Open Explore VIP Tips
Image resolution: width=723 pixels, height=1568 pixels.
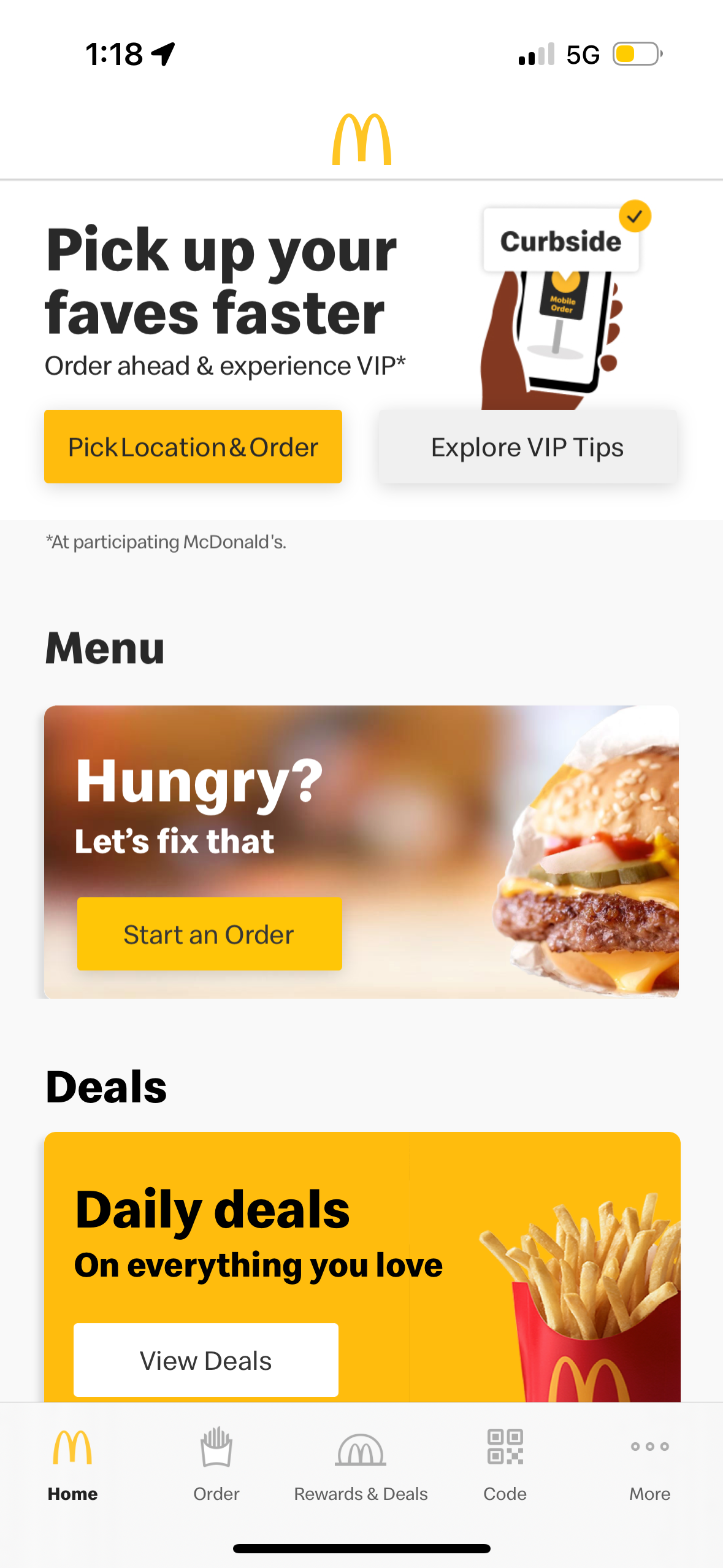(527, 447)
